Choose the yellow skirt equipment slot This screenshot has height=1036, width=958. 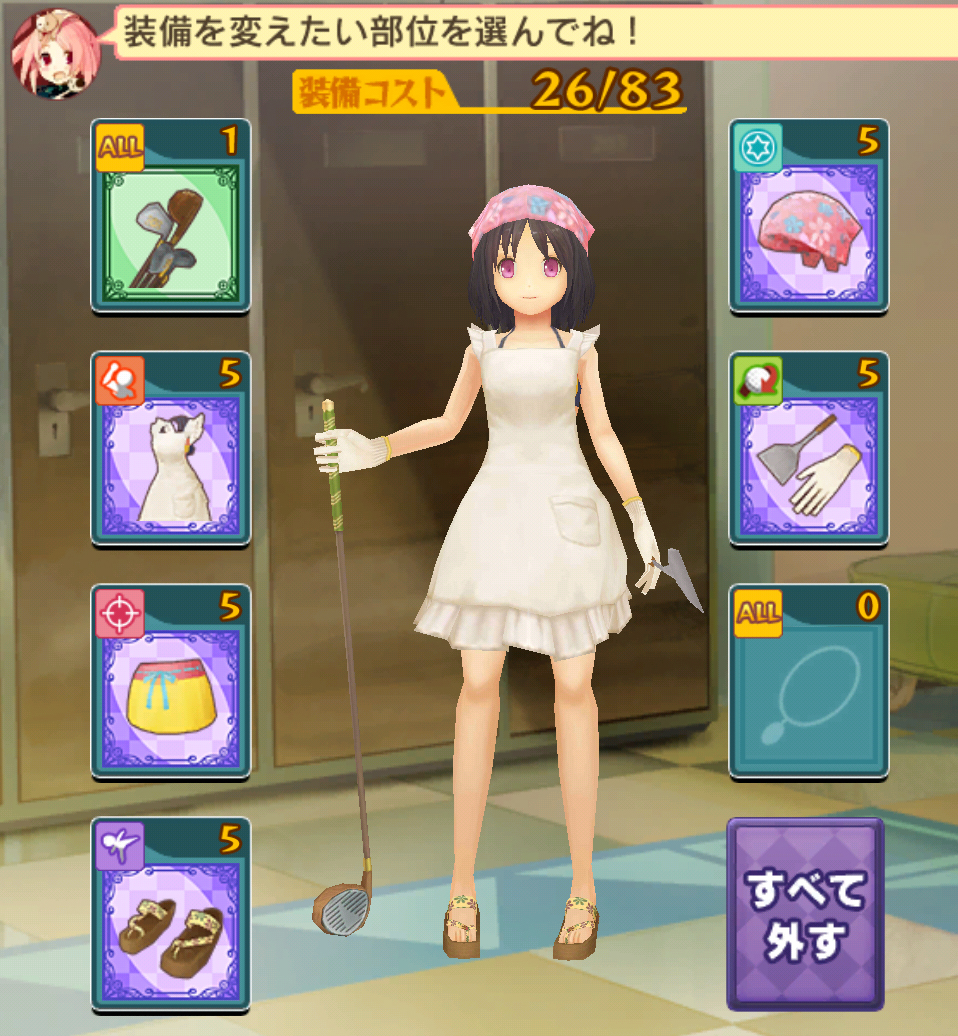(x=170, y=681)
